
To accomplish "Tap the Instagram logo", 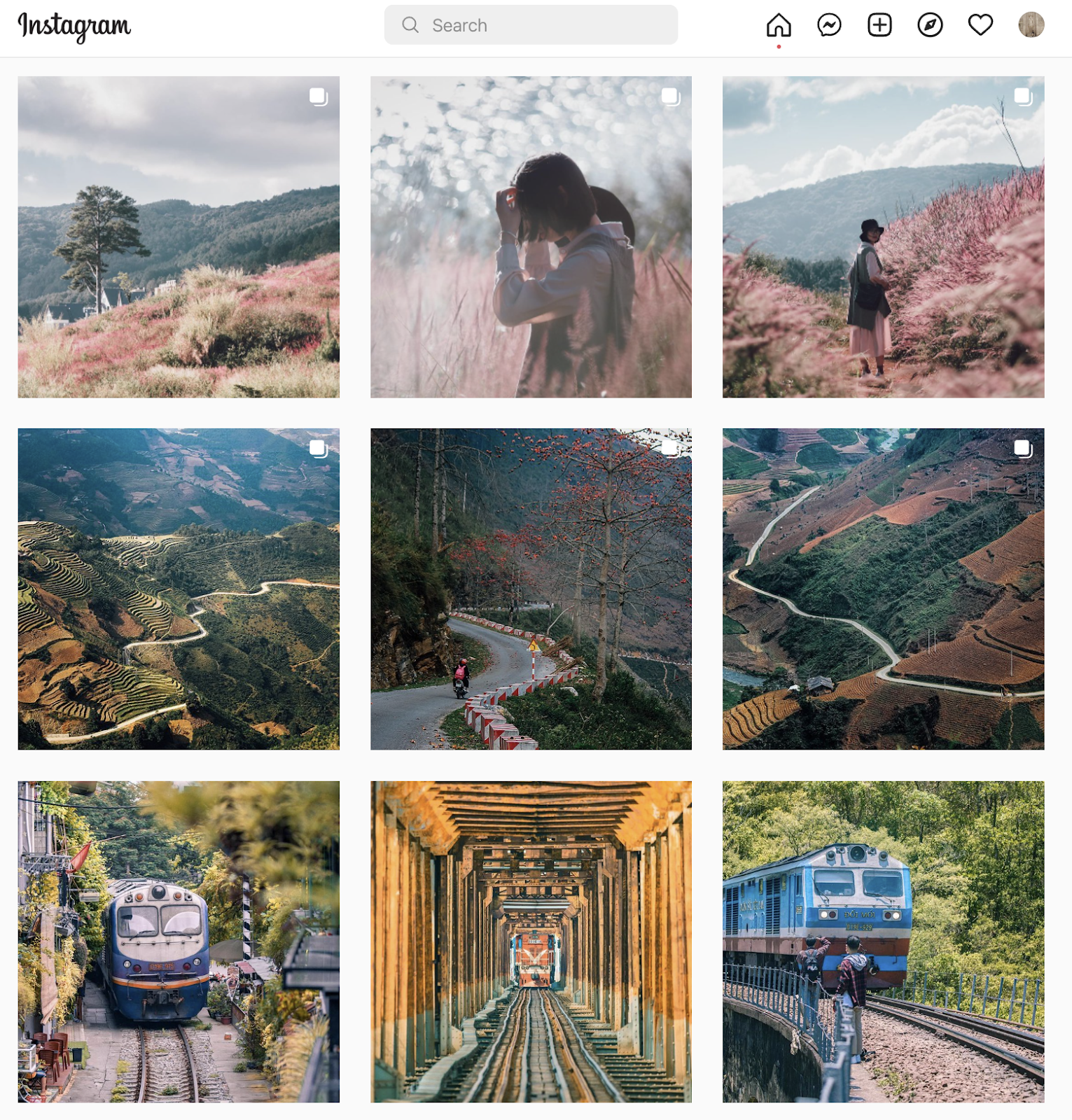I will point(74,27).
